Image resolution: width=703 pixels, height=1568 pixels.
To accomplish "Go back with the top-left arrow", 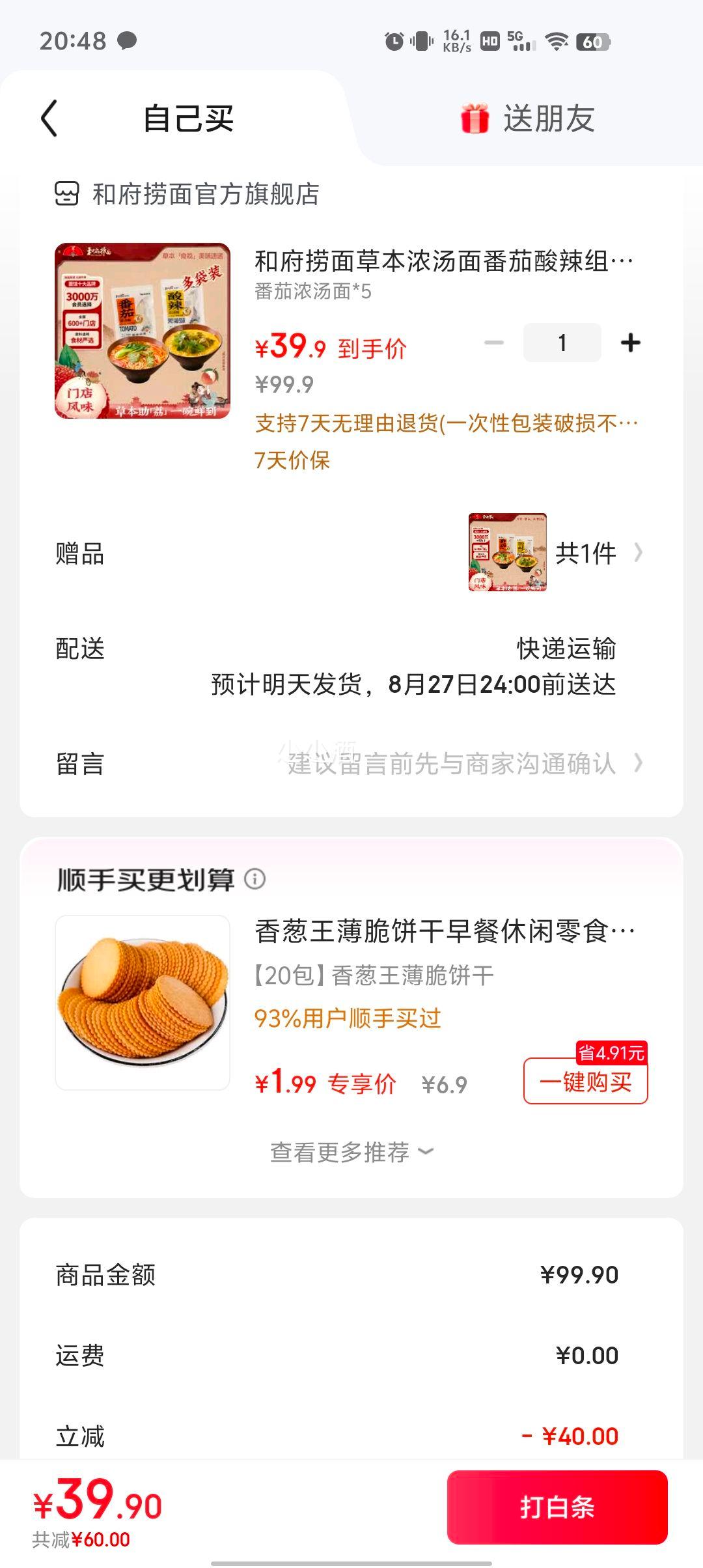I will click(49, 119).
